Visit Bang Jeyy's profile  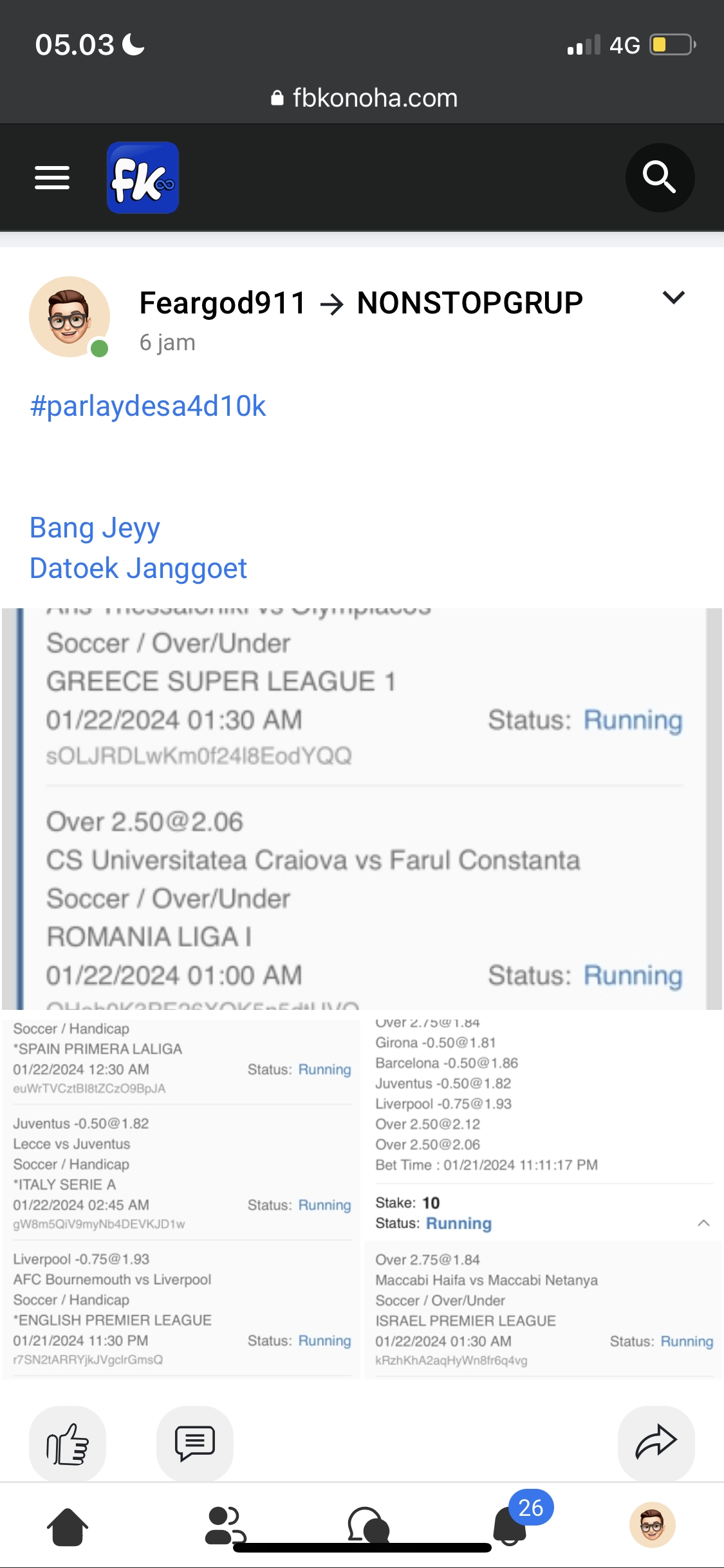tap(95, 528)
